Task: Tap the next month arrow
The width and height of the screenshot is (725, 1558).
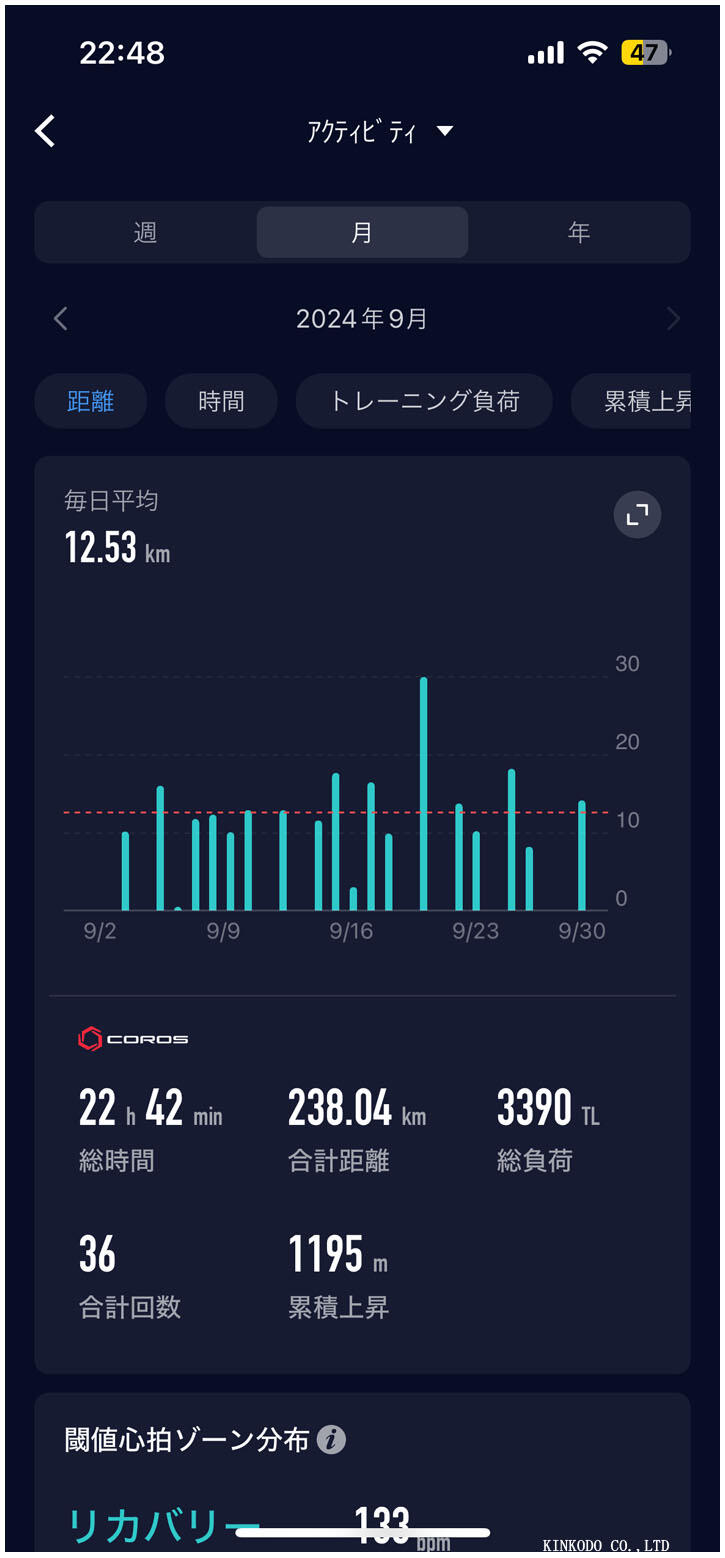Action: 673,319
